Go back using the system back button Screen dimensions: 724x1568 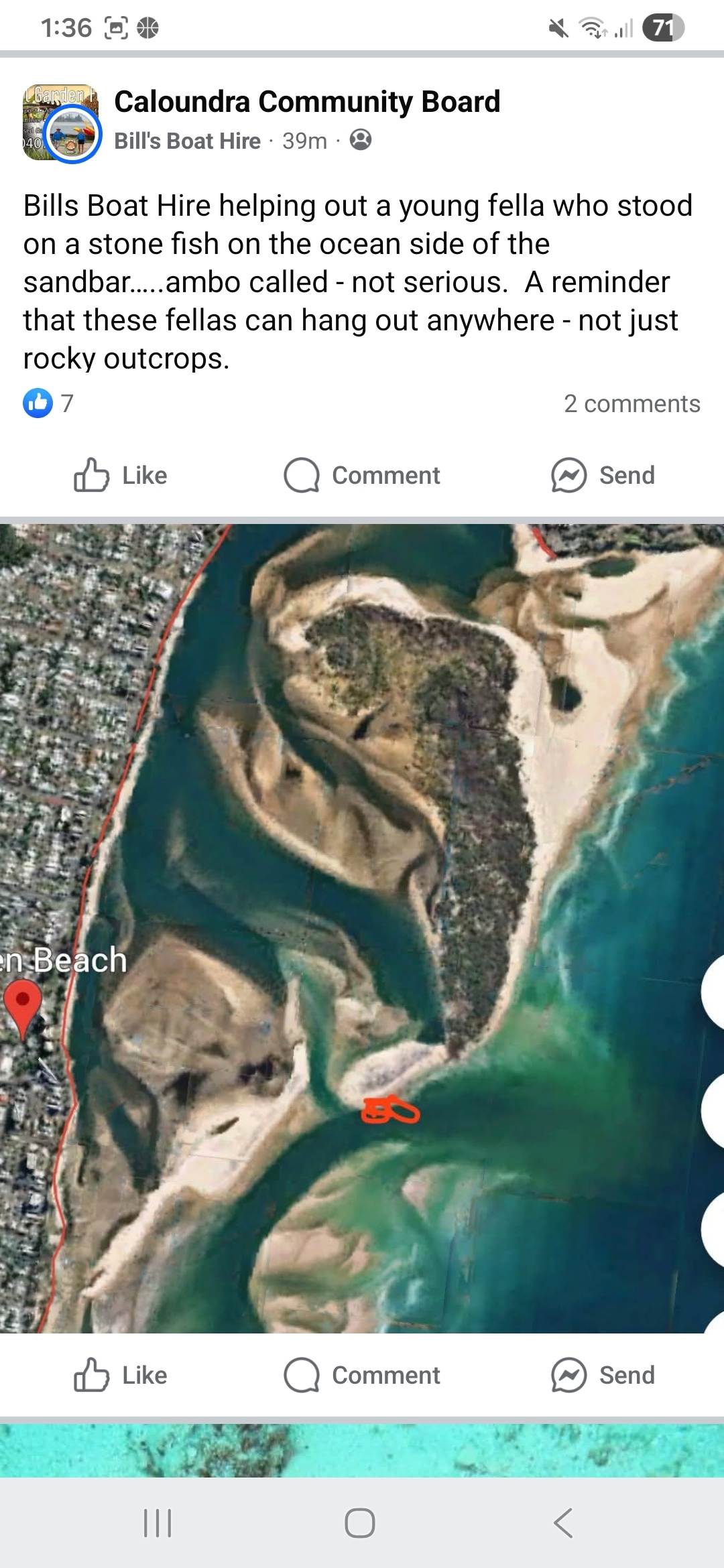click(x=563, y=1523)
